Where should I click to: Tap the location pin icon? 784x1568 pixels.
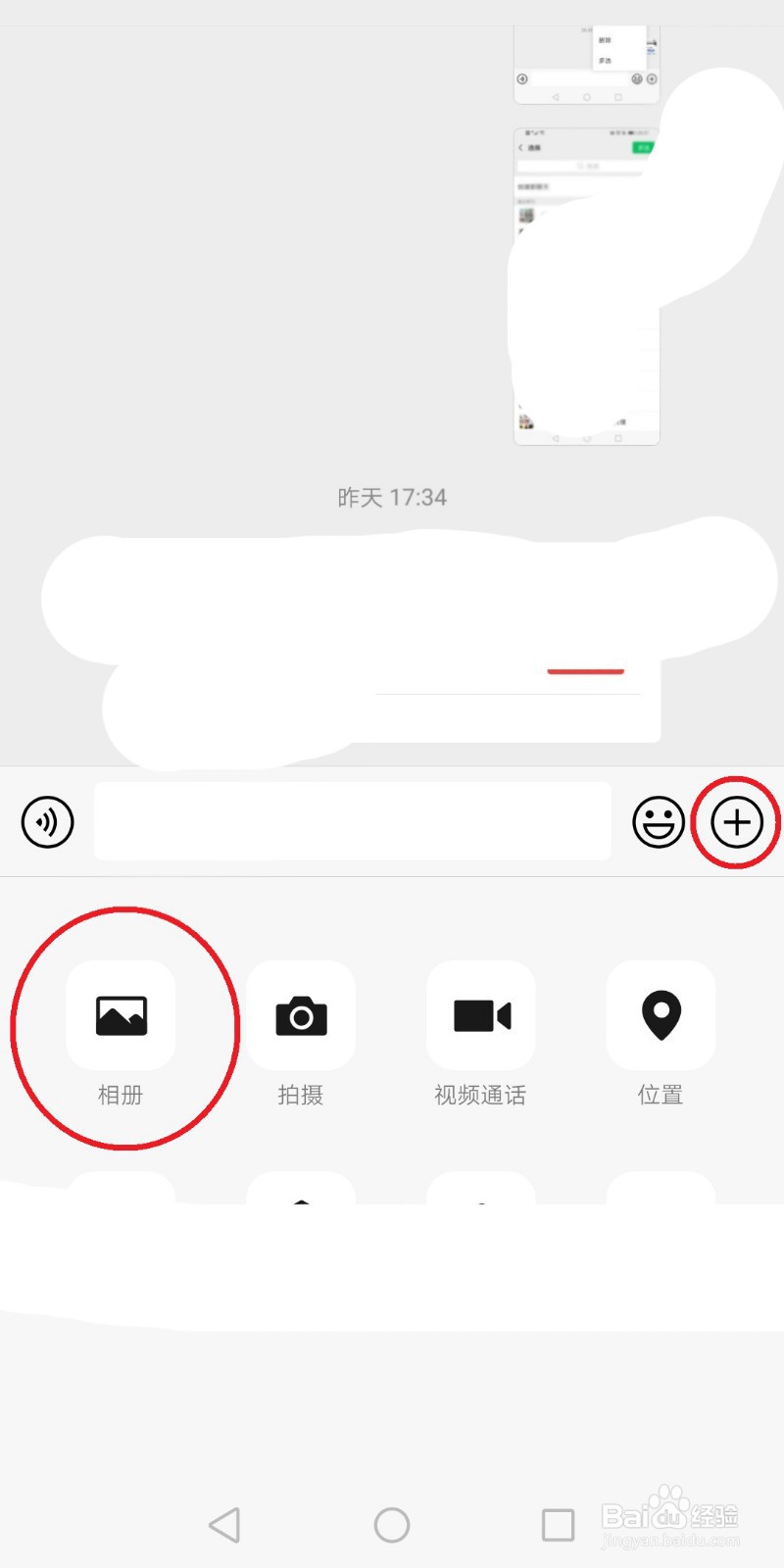[661, 1015]
